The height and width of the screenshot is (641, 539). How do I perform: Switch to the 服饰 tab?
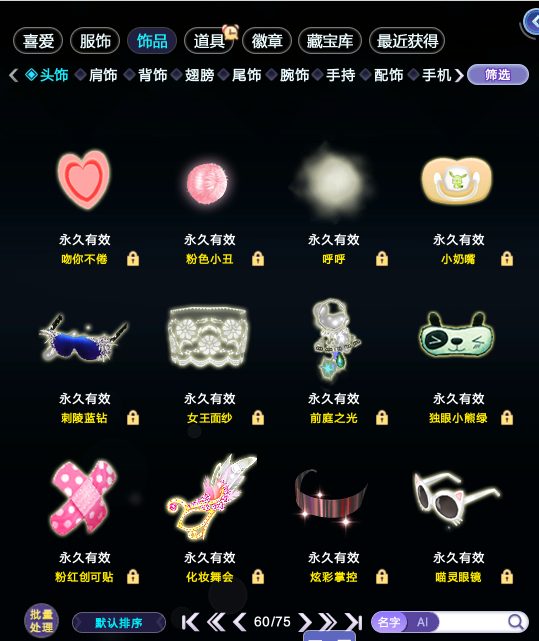pos(95,41)
